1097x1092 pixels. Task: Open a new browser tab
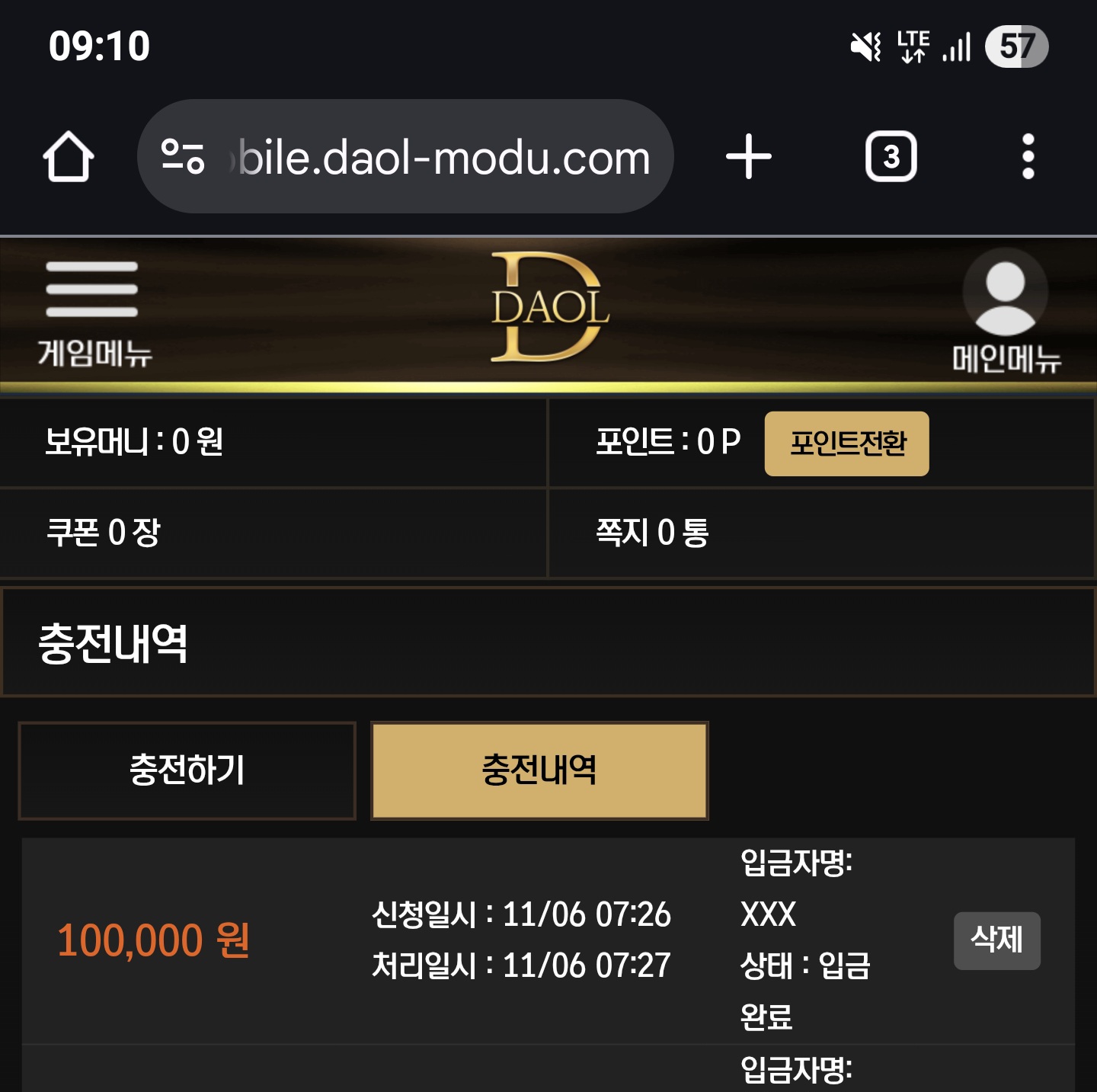click(748, 157)
